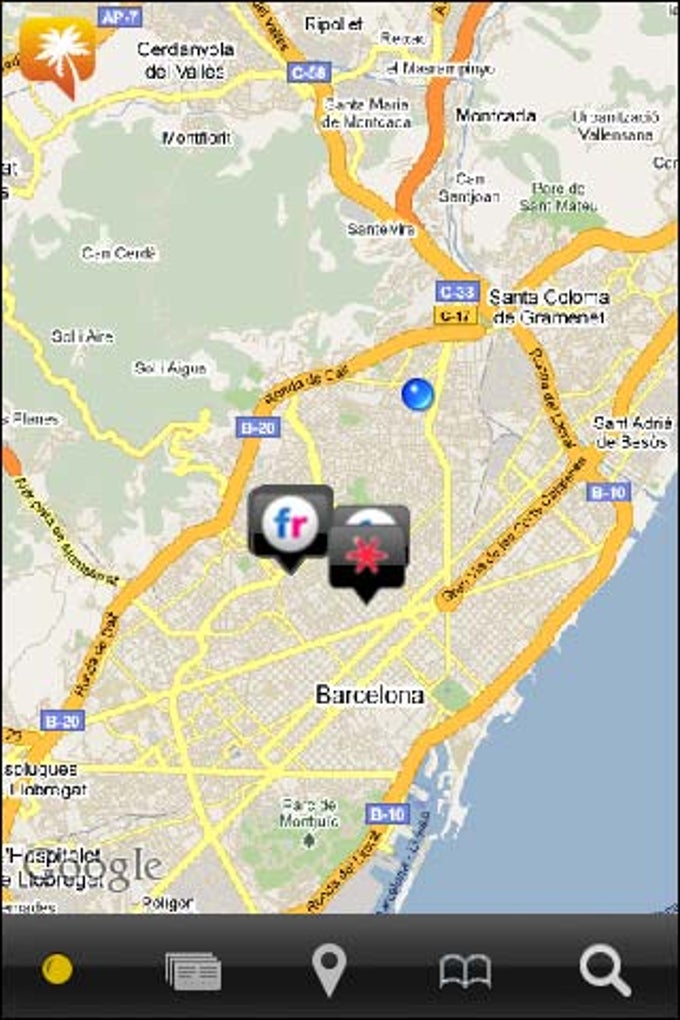Switch to the map pin tab
The image size is (680, 1020).
coord(329,969)
